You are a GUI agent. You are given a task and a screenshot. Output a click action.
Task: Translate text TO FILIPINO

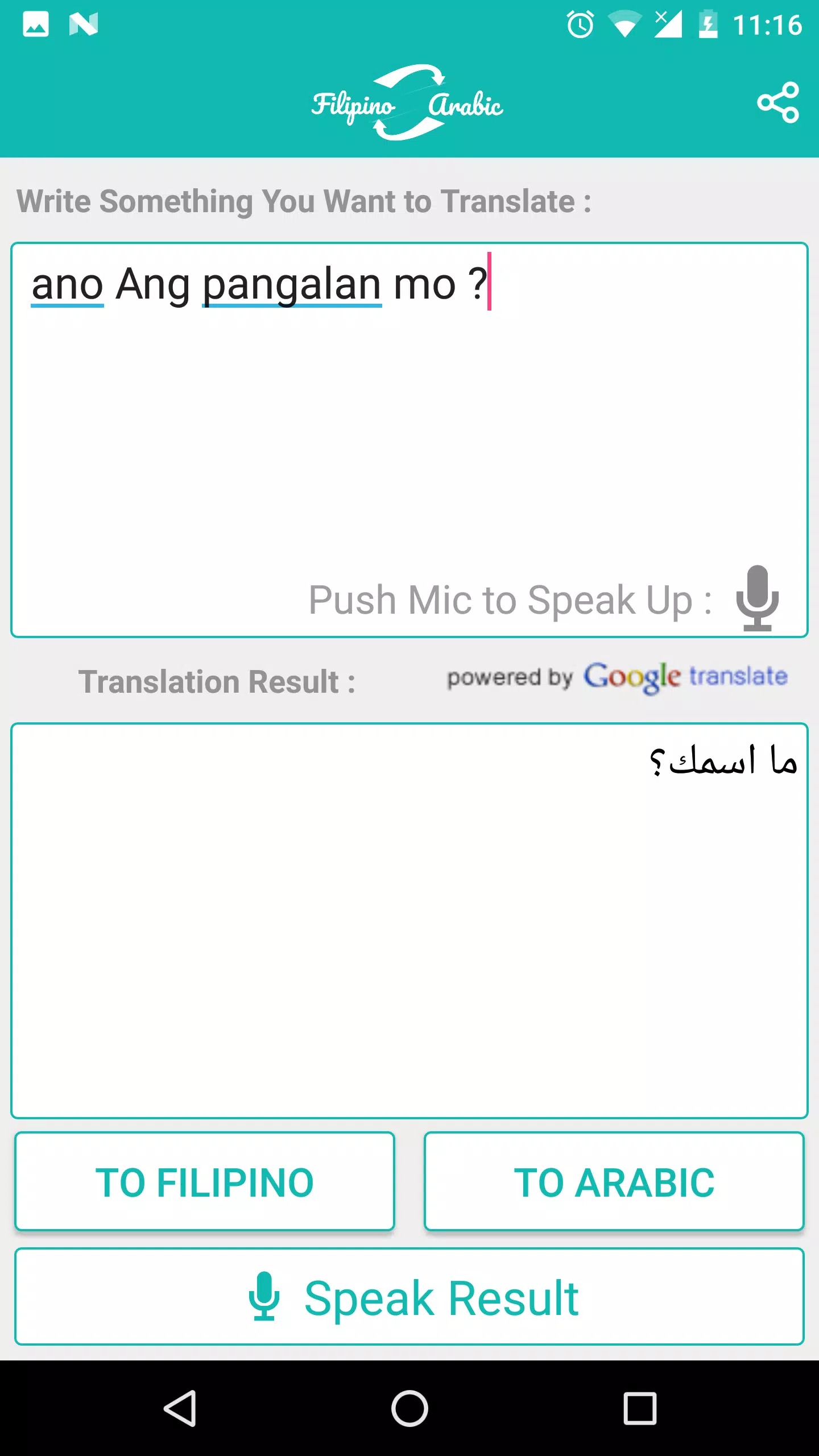205,1182
